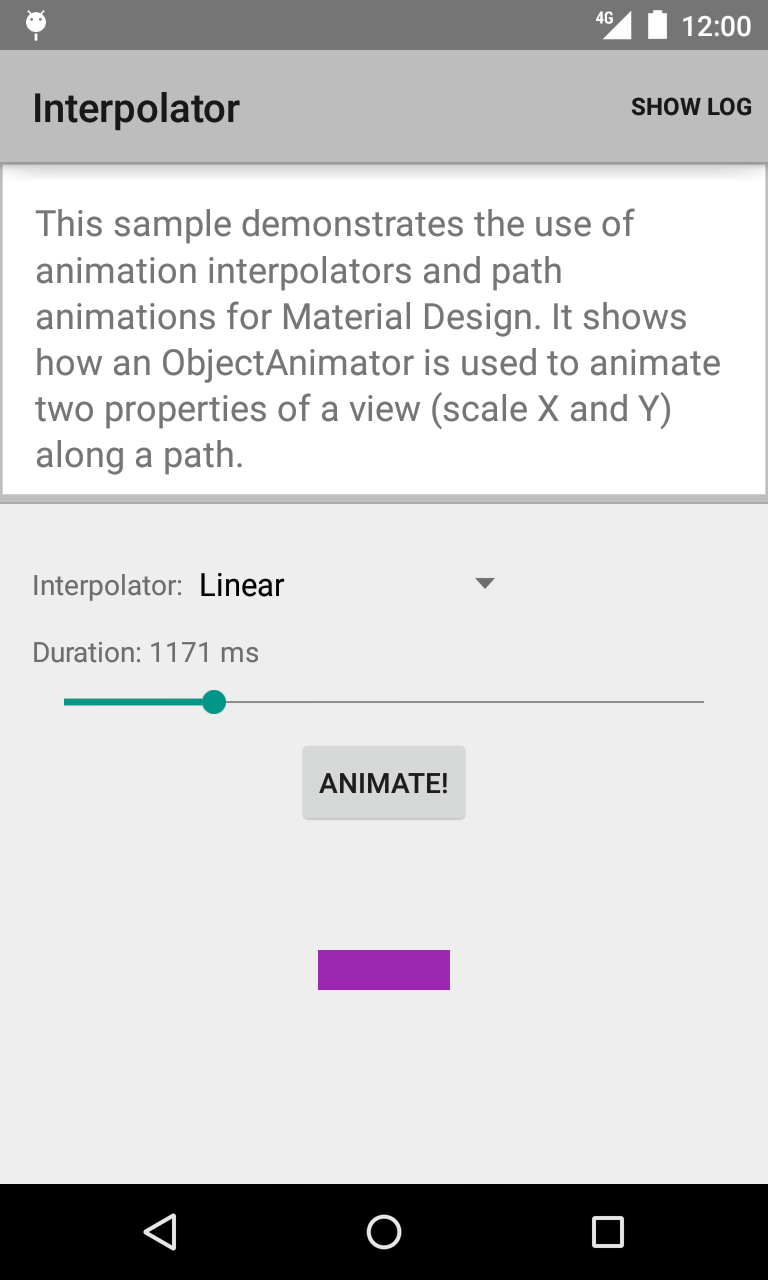The image size is (768, 1280).
Task: Tap the Home navigation circle
Action: click(x=384, y=1231)
